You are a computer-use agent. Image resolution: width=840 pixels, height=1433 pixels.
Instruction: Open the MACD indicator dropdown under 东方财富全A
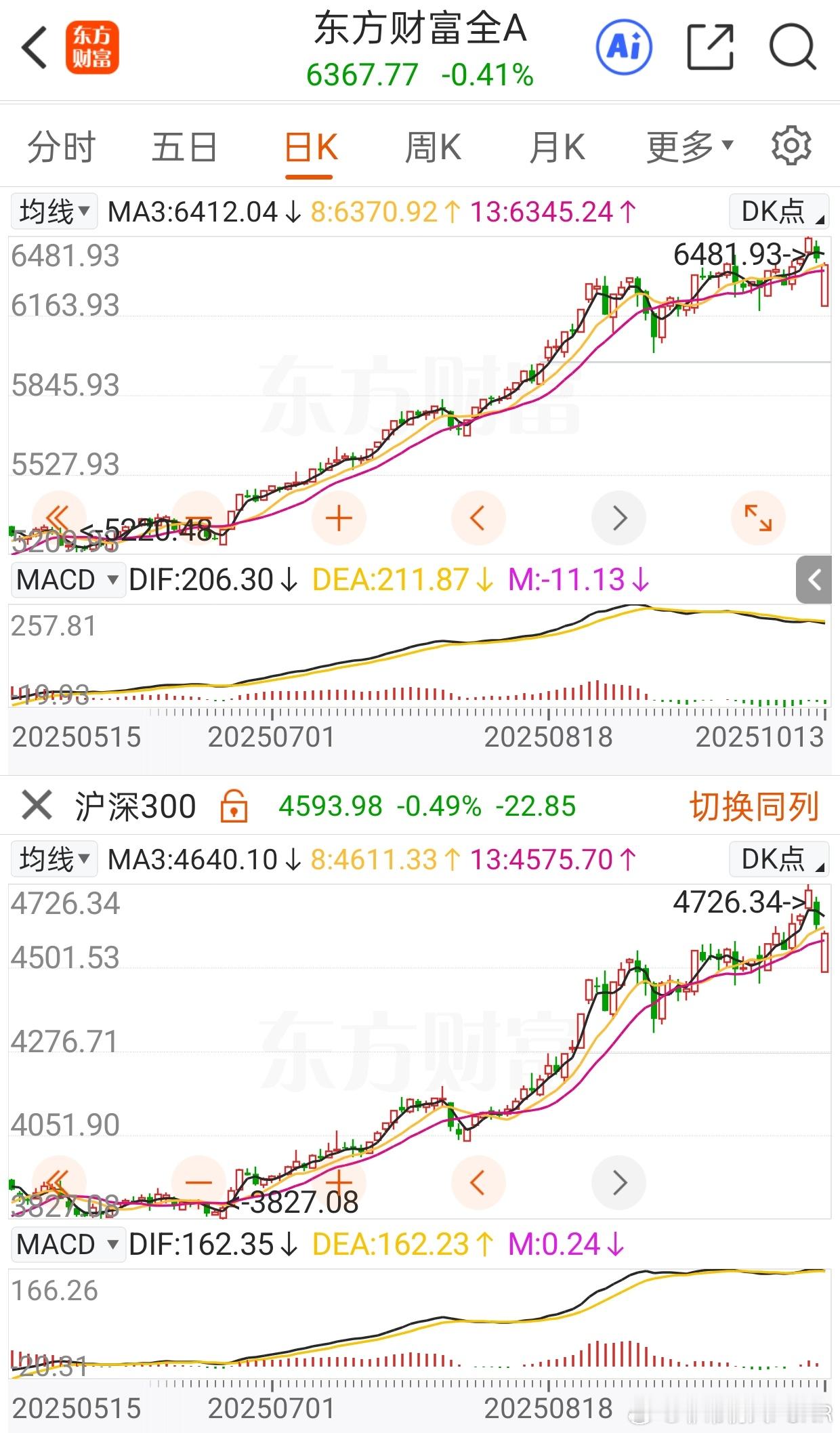(68, 580)
